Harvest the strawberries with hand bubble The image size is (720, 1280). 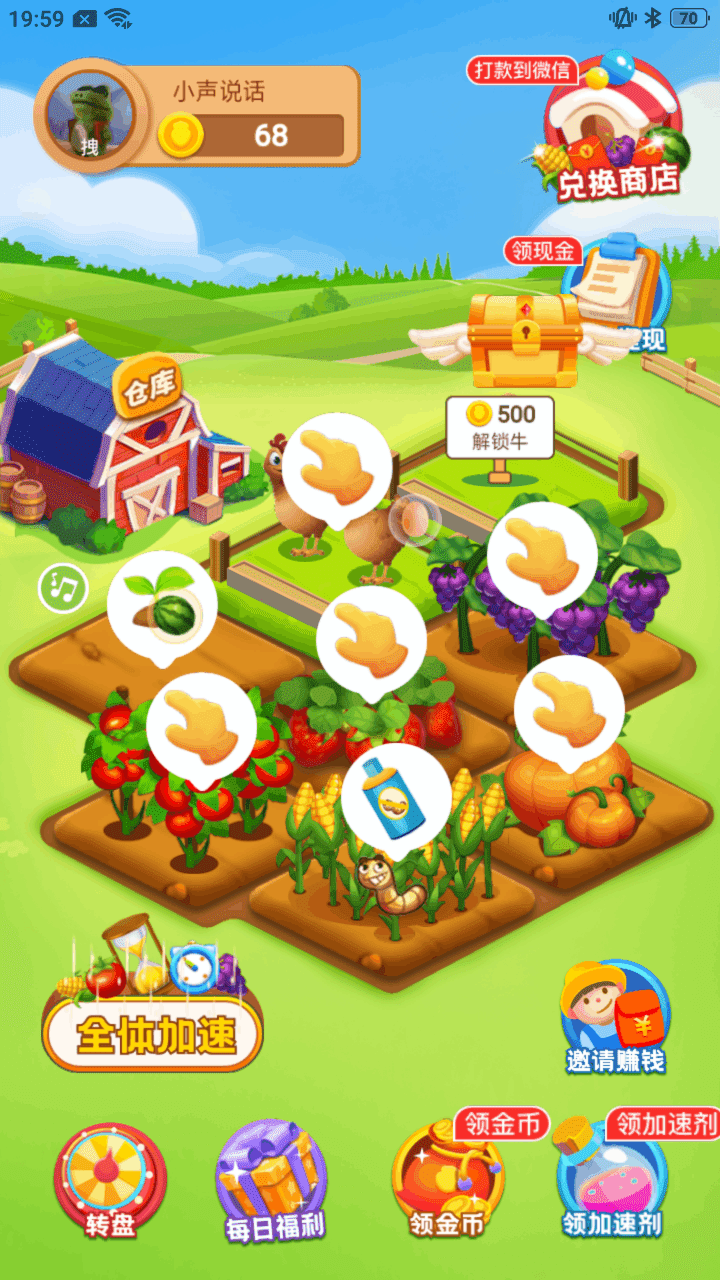371,641
